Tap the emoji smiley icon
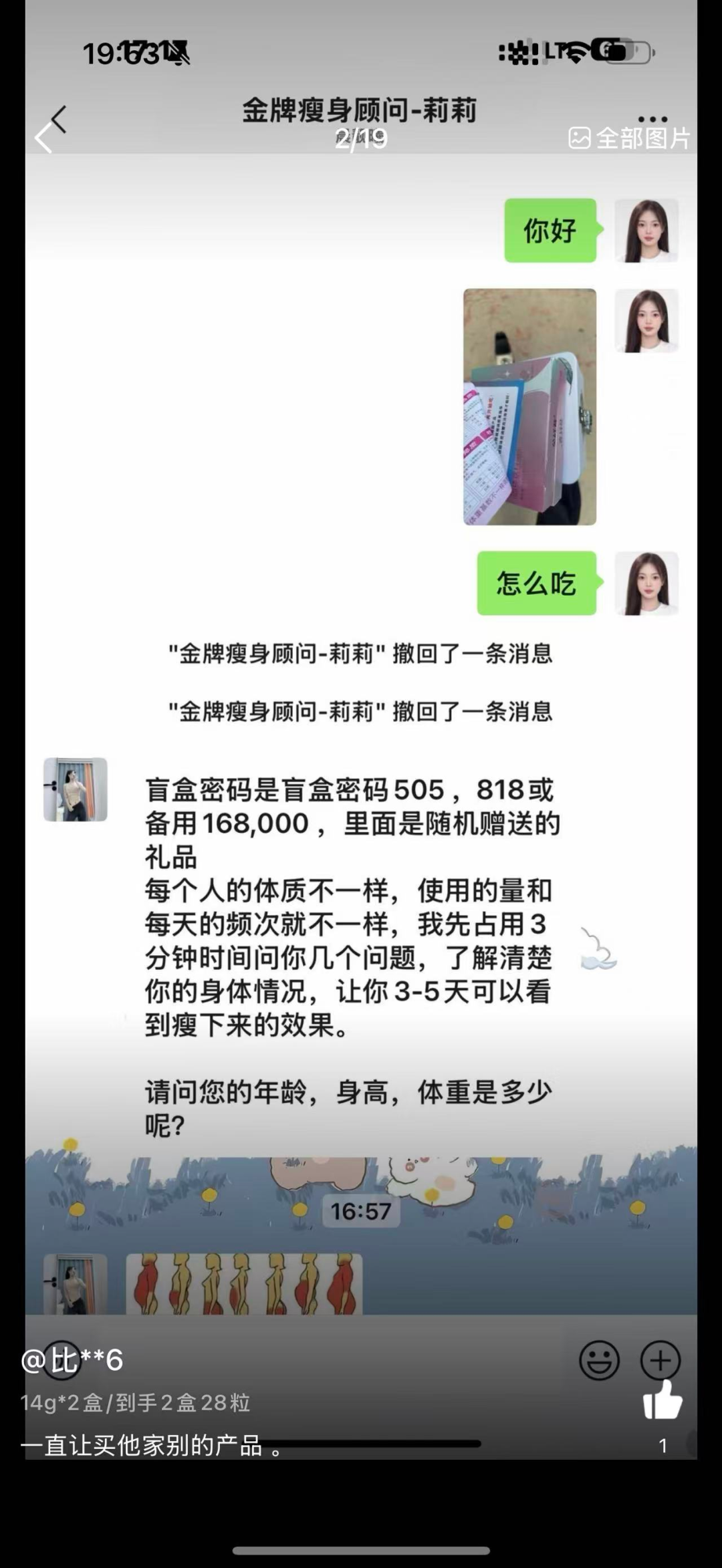 click(600, 1361)
